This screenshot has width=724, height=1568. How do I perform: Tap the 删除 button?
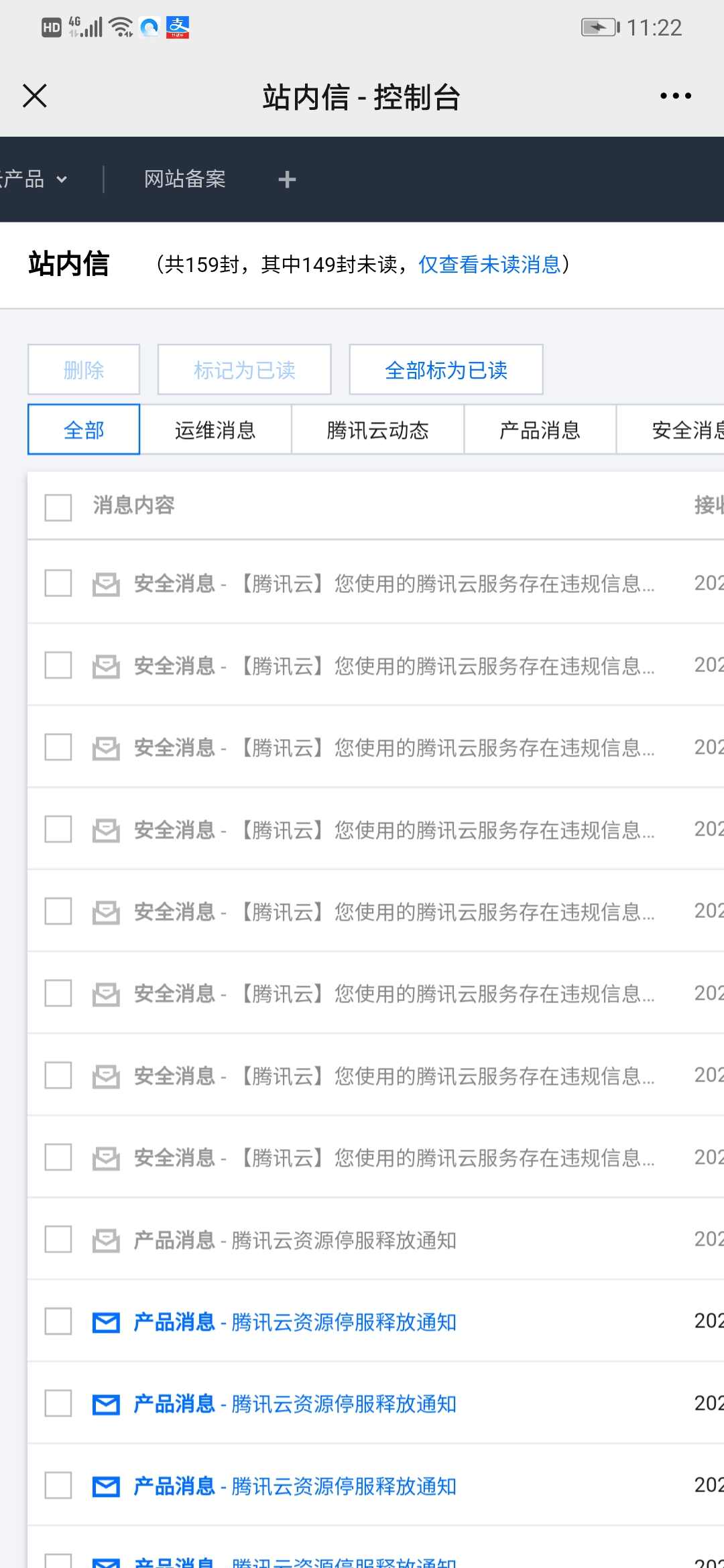(x=84, y=370)
